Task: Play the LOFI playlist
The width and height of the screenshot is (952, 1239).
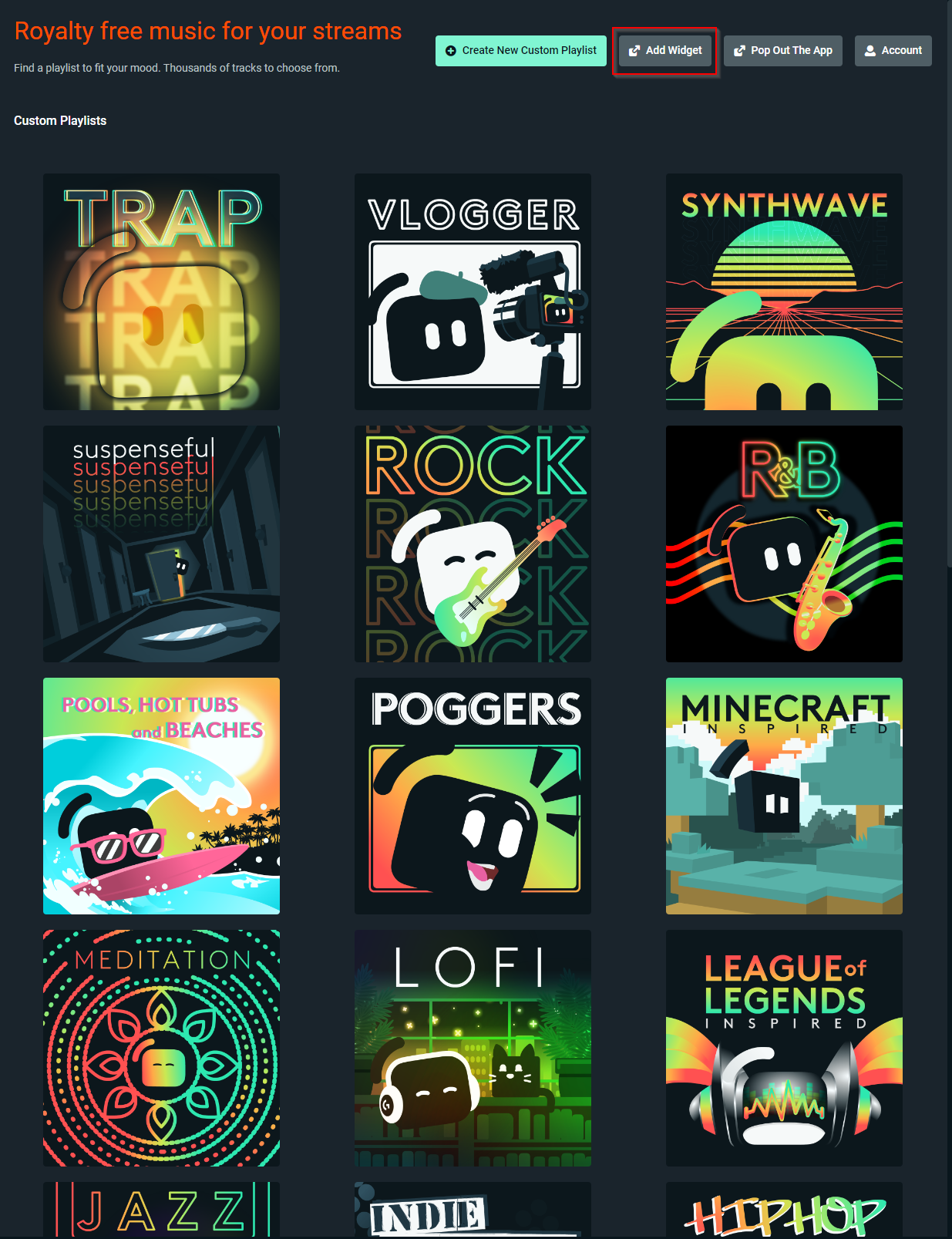Action: point(473,1047)
